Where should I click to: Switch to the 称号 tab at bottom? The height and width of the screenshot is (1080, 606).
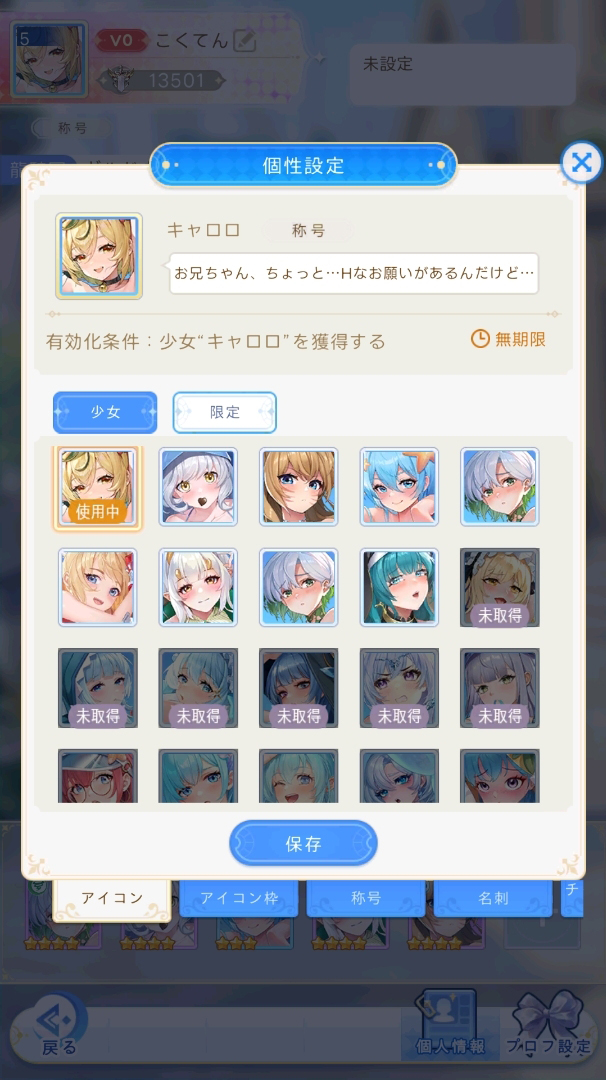(x=366, y=898)
